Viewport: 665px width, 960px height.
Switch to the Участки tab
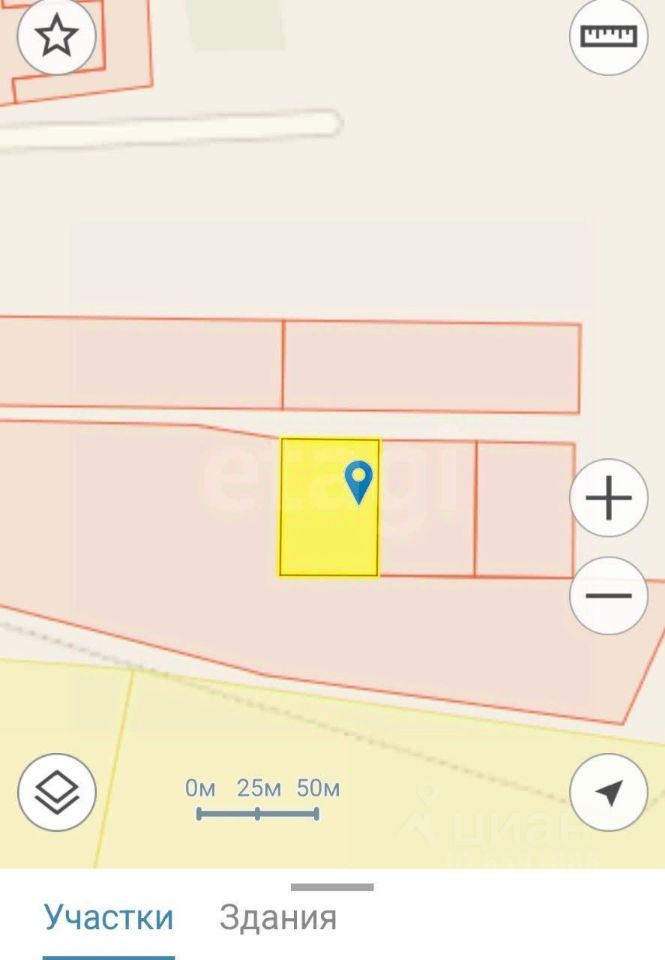click(x=108, y=917)
